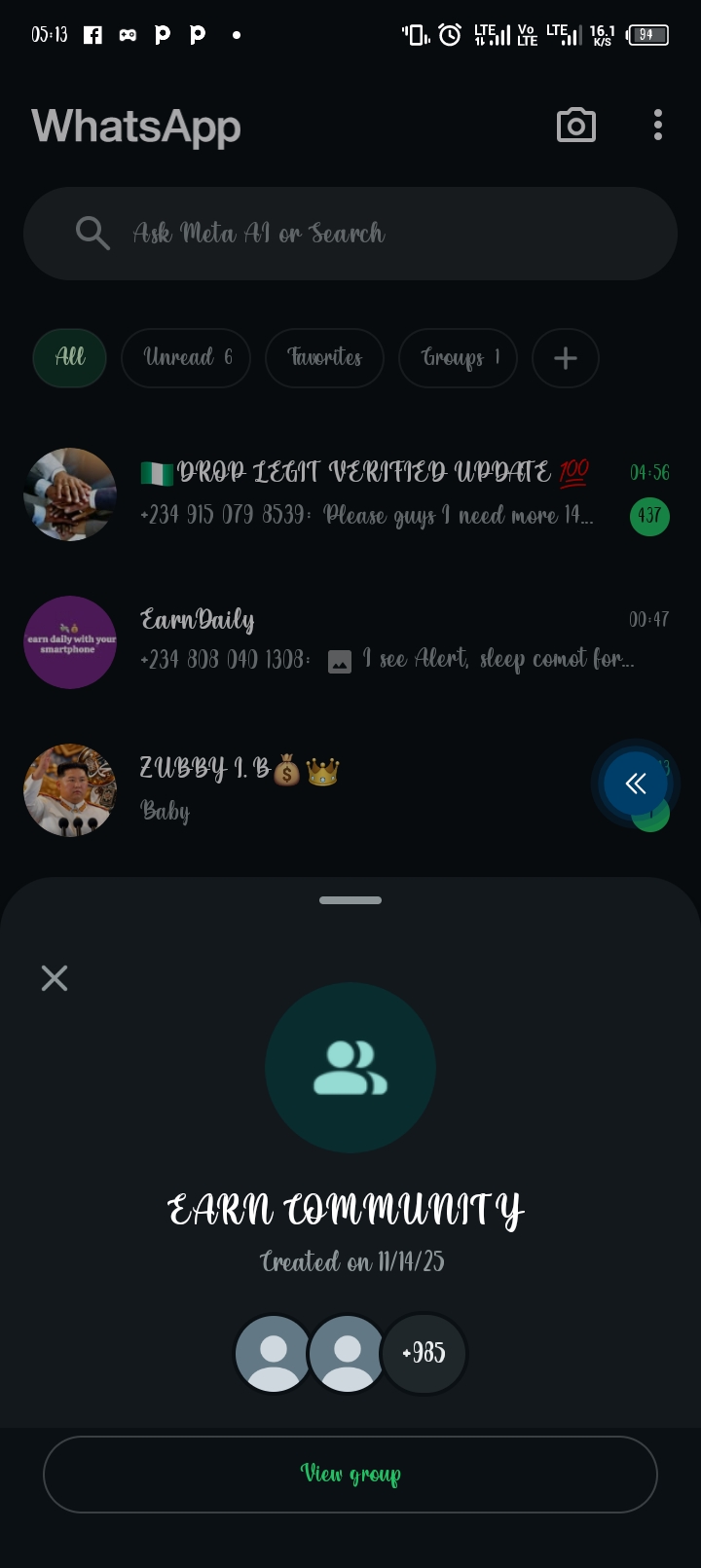Screen dimensions: 701x1568
Task: Tap the +985 members bubble
Action: point(424,1353)
